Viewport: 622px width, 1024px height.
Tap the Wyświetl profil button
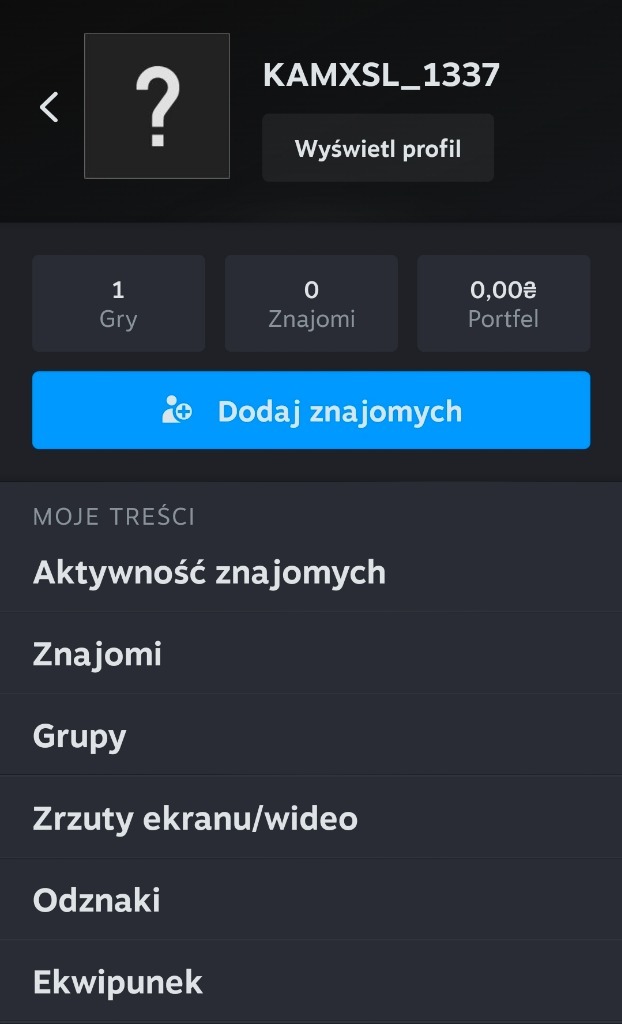378,148
